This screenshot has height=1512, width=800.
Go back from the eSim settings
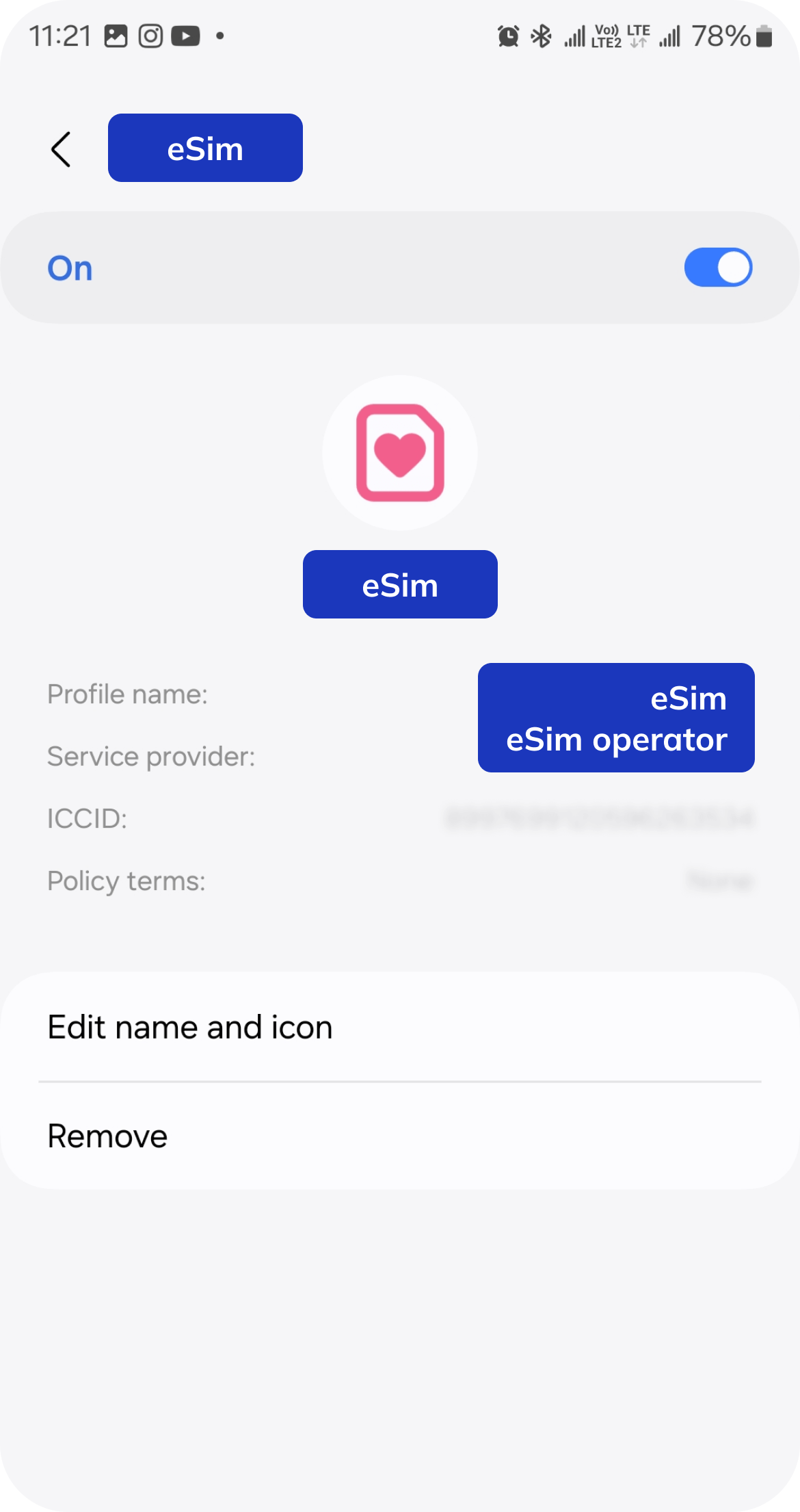pyautogui.click(x=61, y=149)
